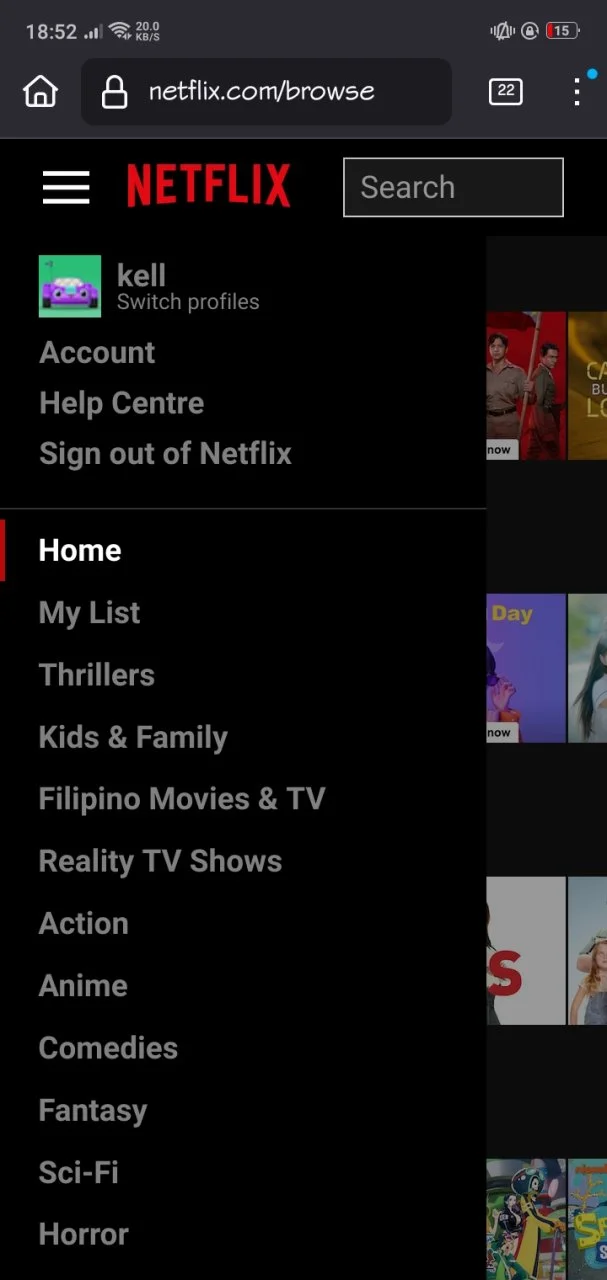Open Kids & Family category

[133, 738]
